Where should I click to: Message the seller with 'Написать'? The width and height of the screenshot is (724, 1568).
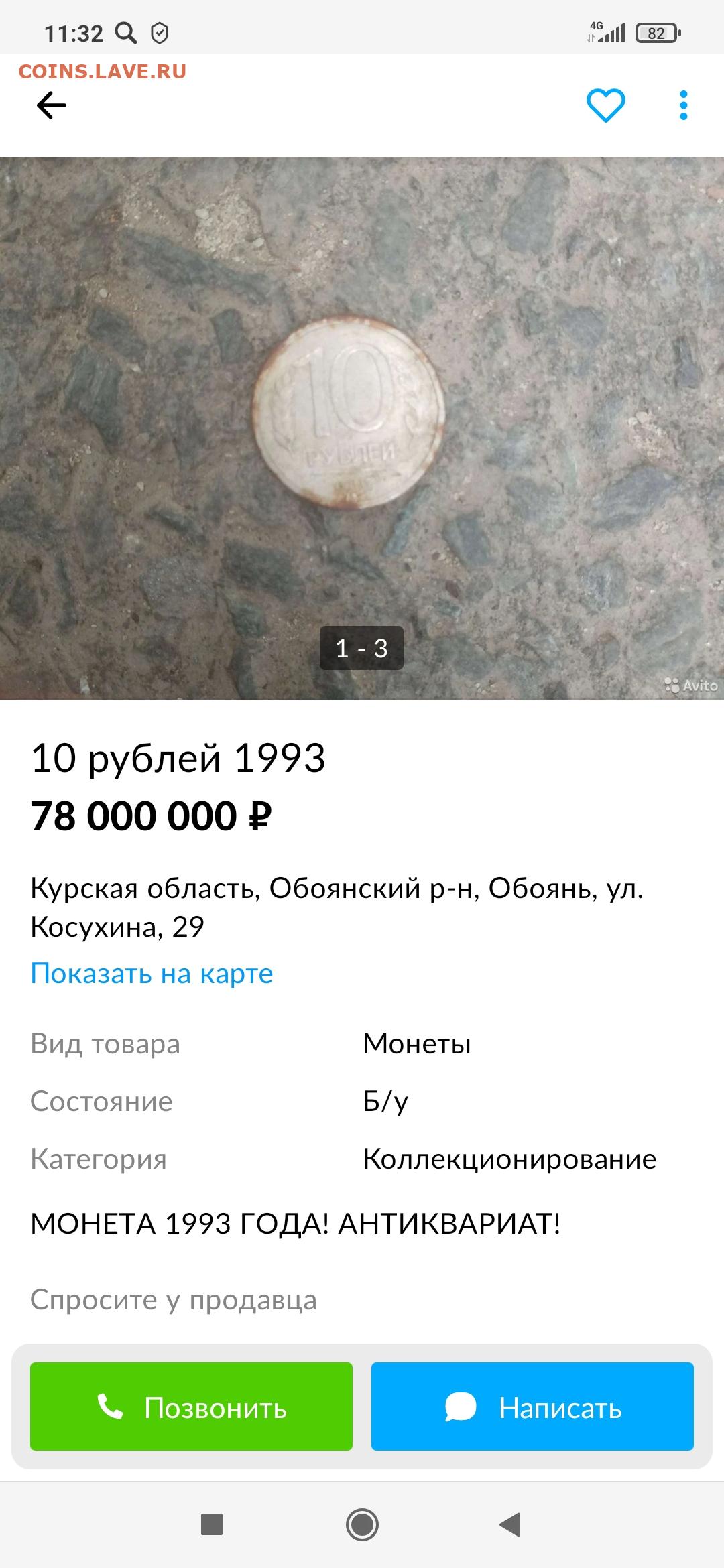[532, 1407]
